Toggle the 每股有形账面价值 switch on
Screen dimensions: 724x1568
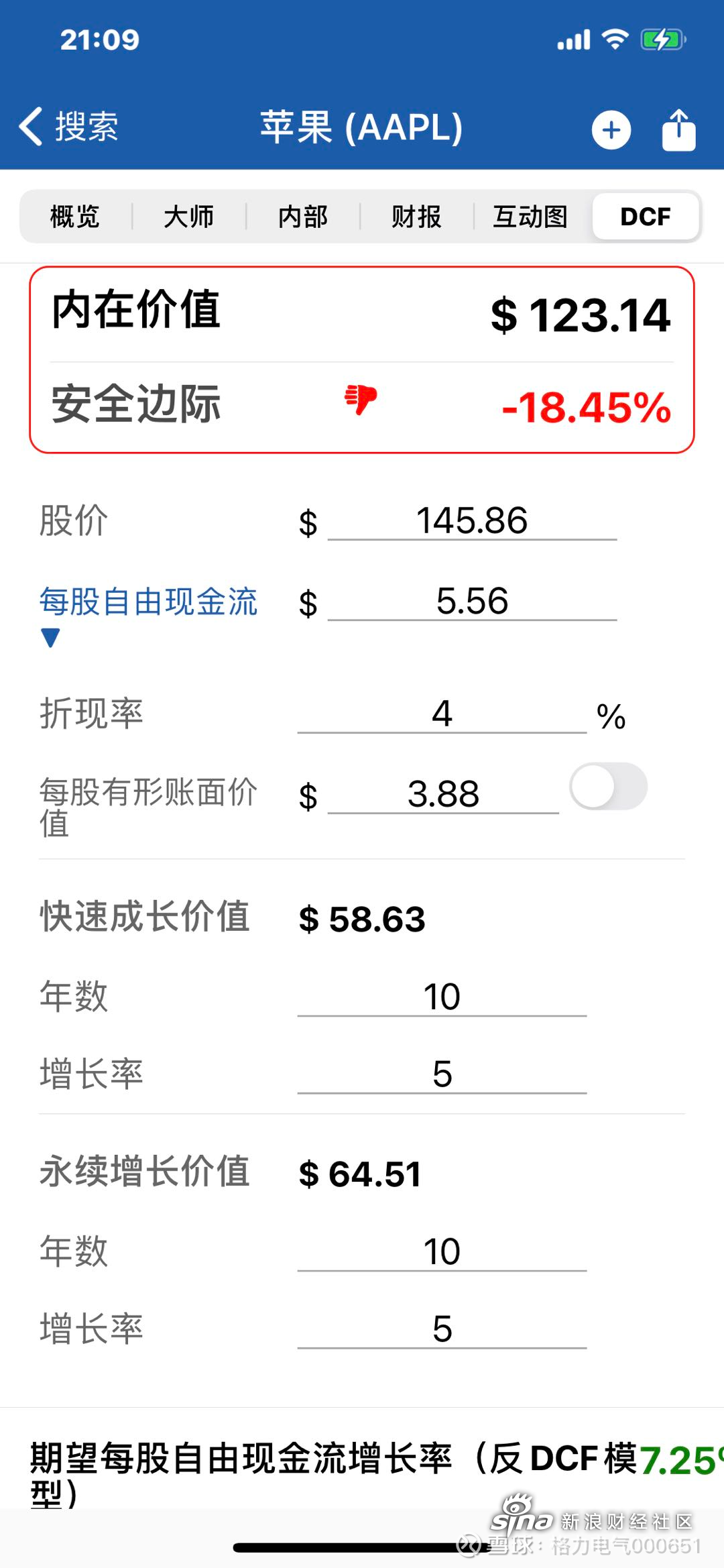pyautogui.click(x=608, y=787)
